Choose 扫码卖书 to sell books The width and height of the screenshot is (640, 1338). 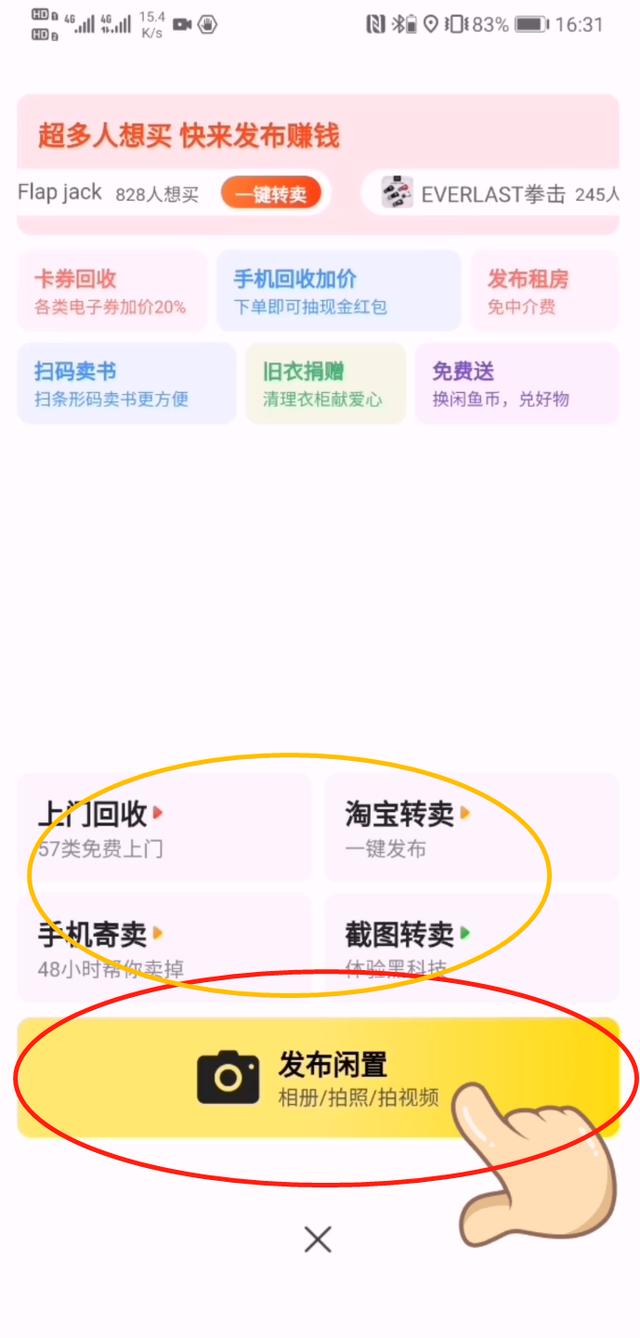point(126,384)
